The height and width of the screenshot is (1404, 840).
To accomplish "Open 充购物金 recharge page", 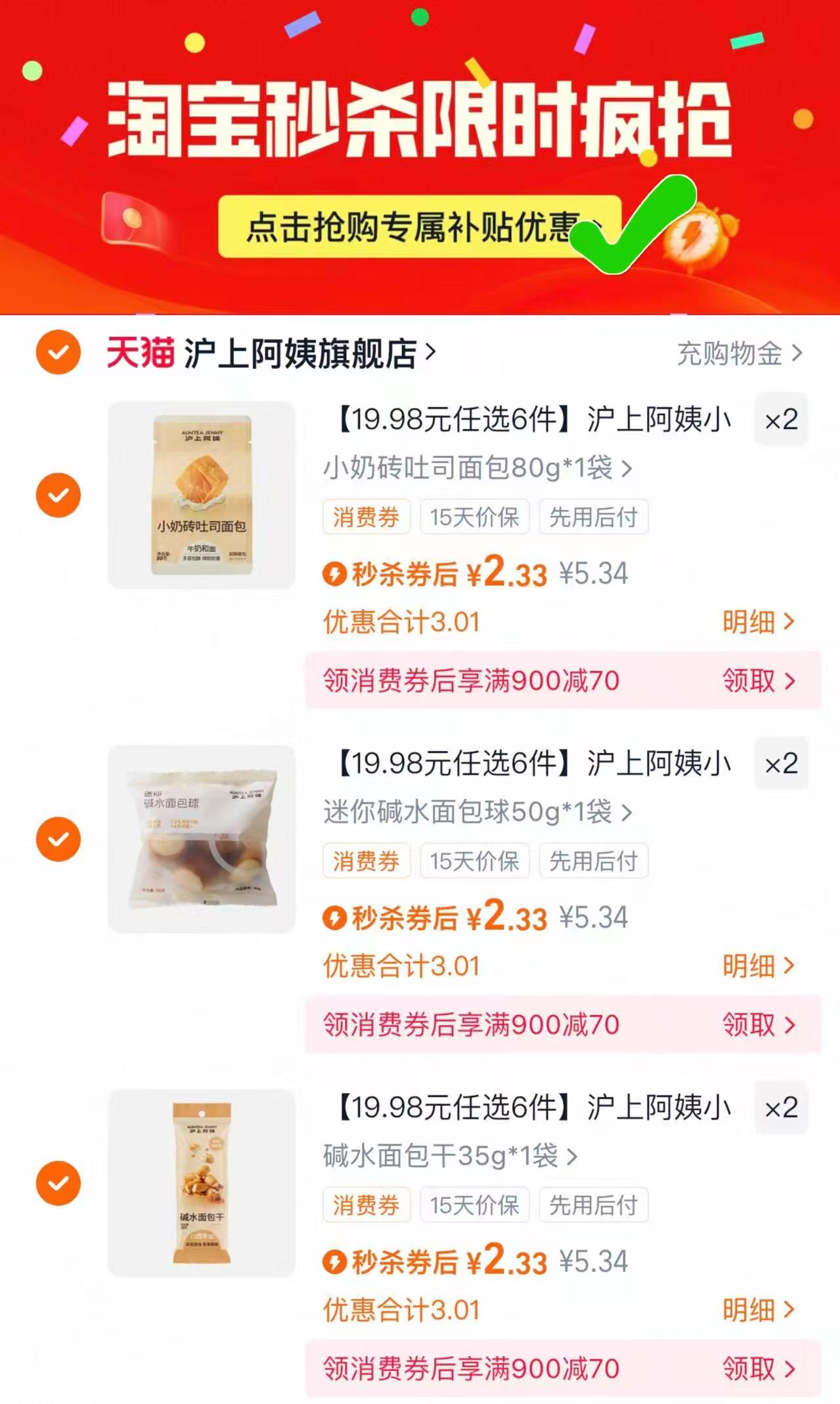I will click(x=729, y=353).
